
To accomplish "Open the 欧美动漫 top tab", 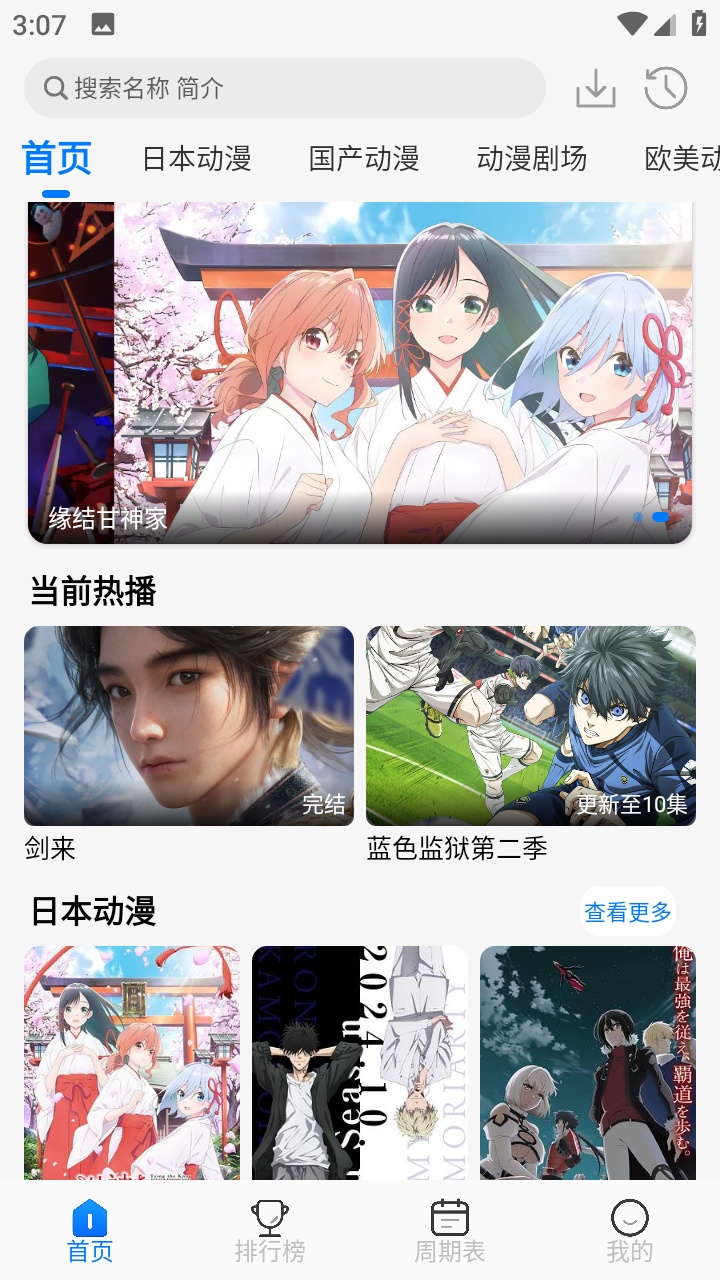I will click(682, 159).
